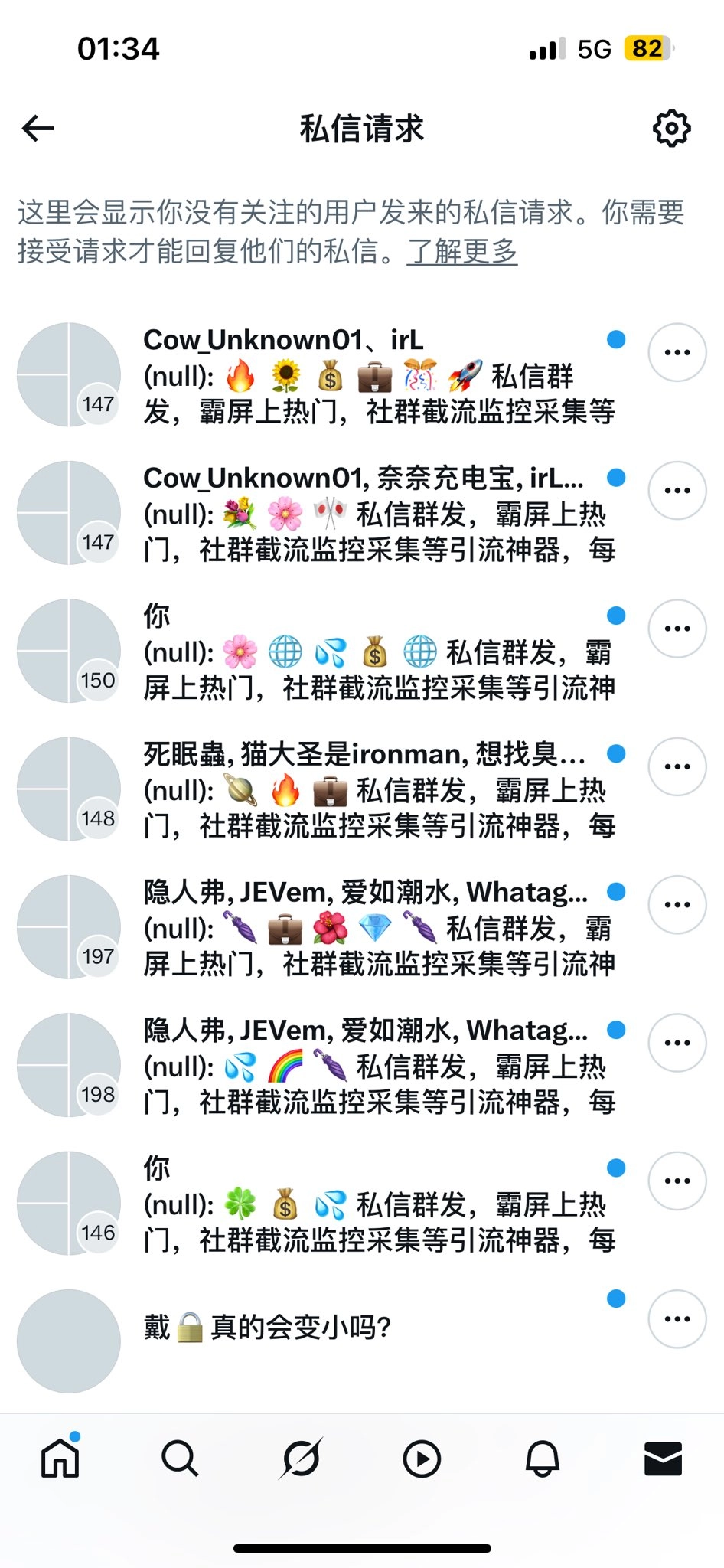Viewport: 724px width, 1568px height.
Task: Open more options for Cow_Unknown01, 奈奈充电宝 request
Action: (677, 491)
